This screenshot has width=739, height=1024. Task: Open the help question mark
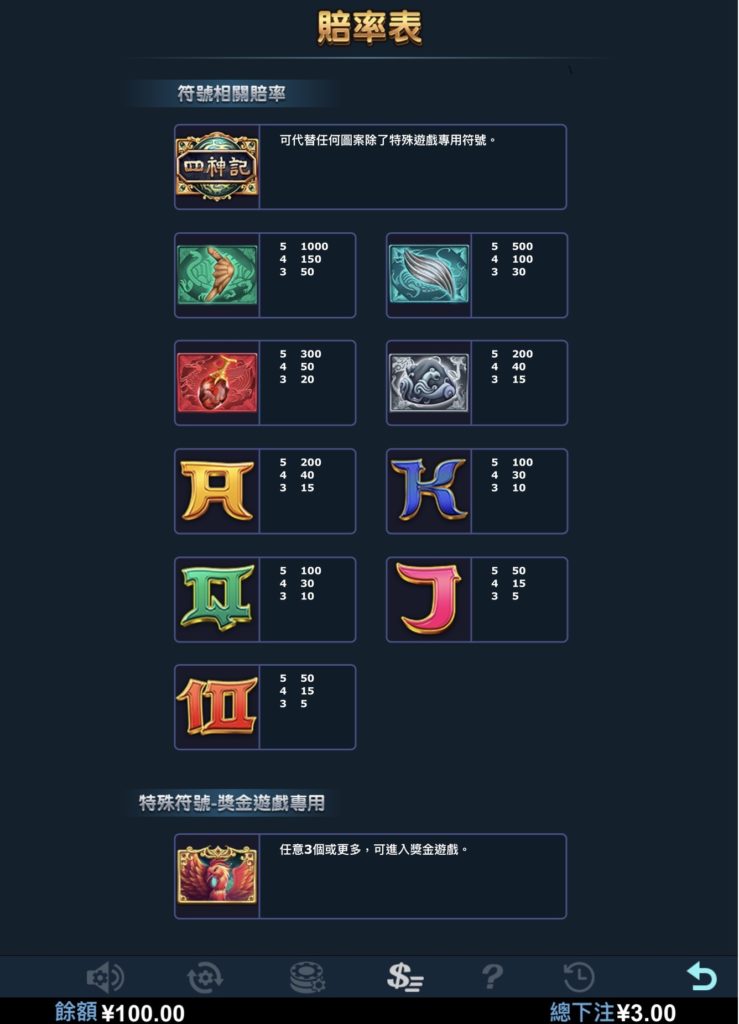coord(491,977)
